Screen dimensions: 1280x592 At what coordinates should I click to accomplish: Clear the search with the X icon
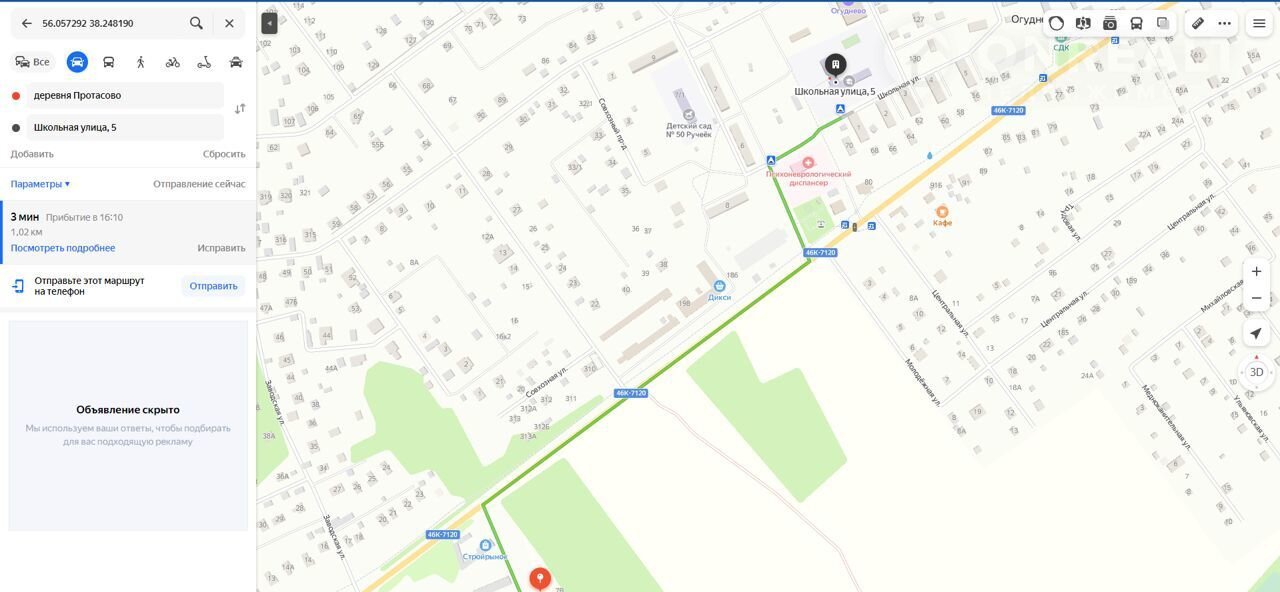(229, 23)
